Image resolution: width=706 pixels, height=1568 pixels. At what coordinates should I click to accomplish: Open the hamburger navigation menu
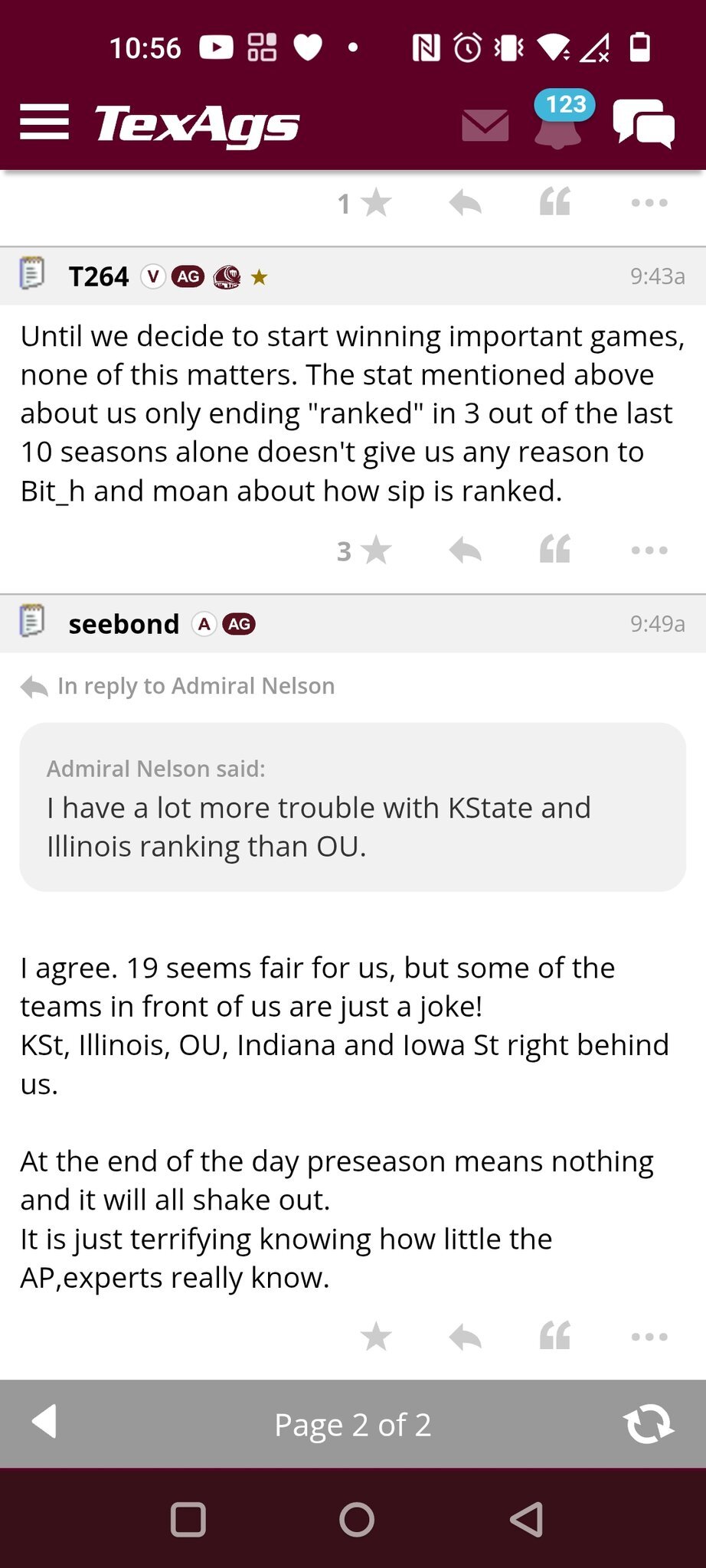44,122
